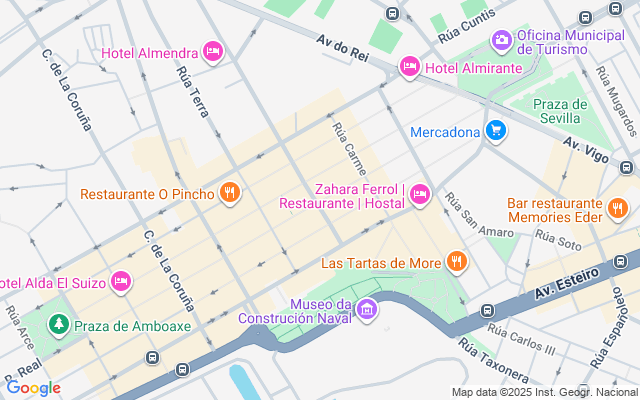The image size is (640, 400).
Task: Open the Museo da Construción Naval pin
Action: click(367, 310)
